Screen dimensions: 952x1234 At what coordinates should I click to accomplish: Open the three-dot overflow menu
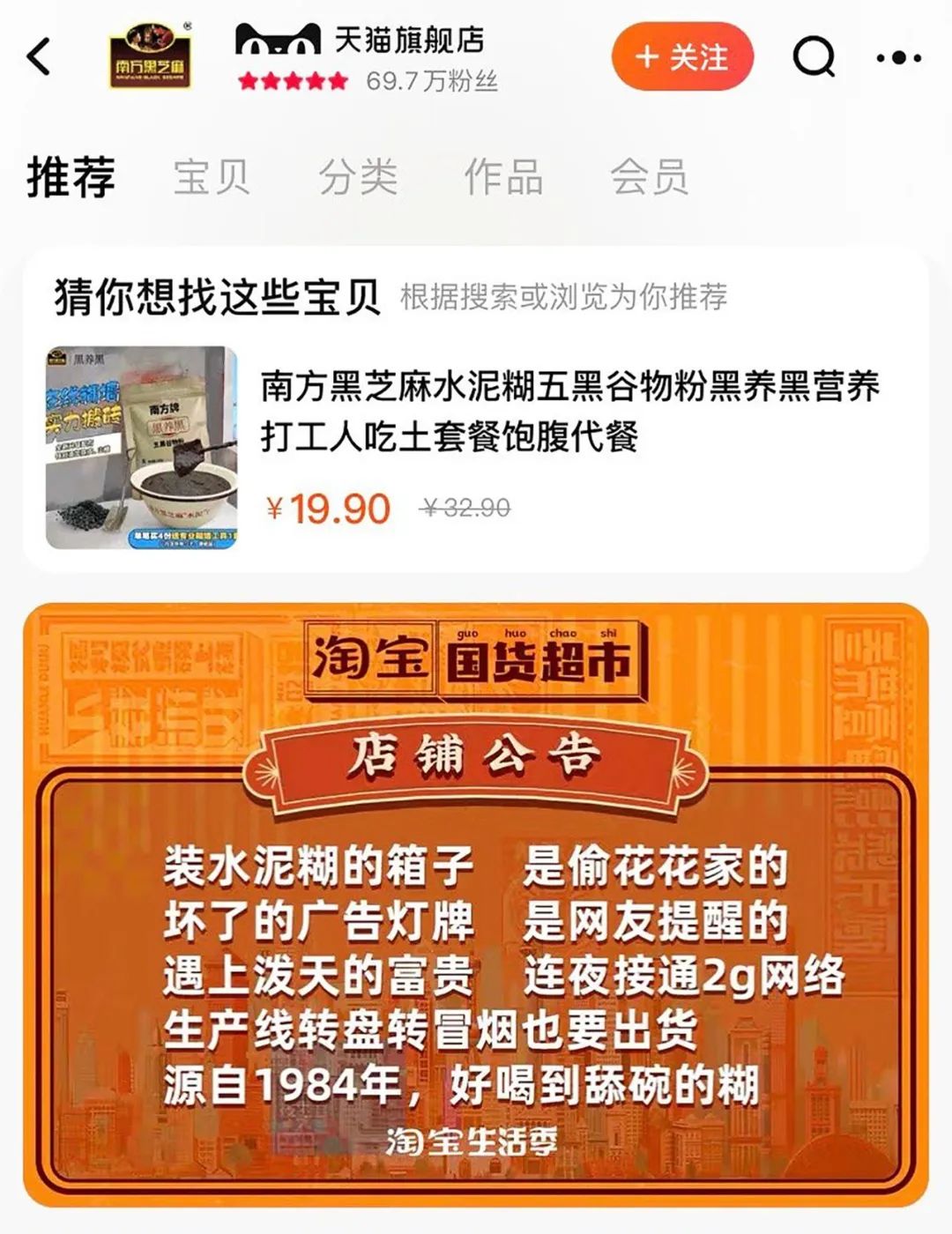(x=898, y=58)
